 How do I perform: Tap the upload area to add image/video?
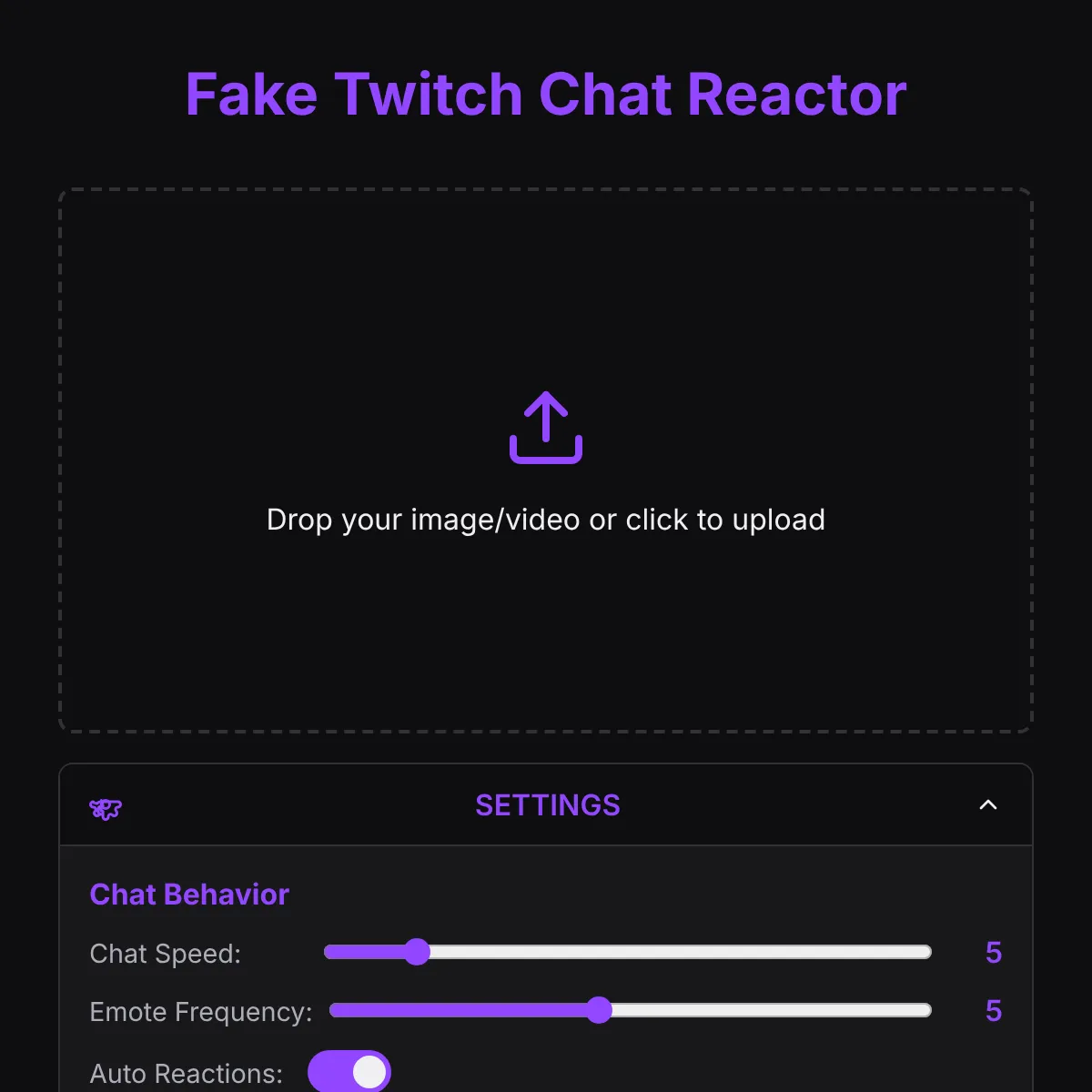pyautogui.click(x=546, y=460)
